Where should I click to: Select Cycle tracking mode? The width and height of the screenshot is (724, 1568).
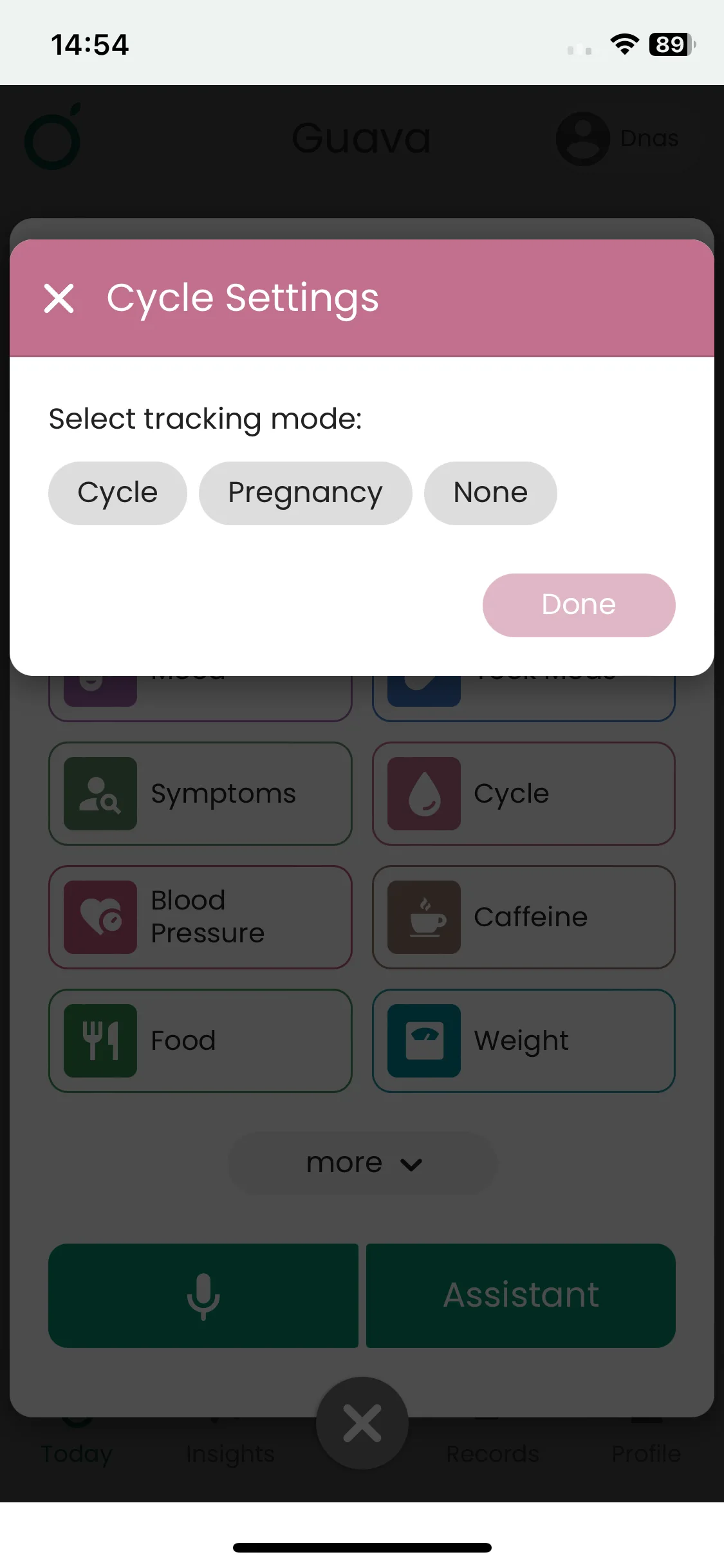pos(117,493)
